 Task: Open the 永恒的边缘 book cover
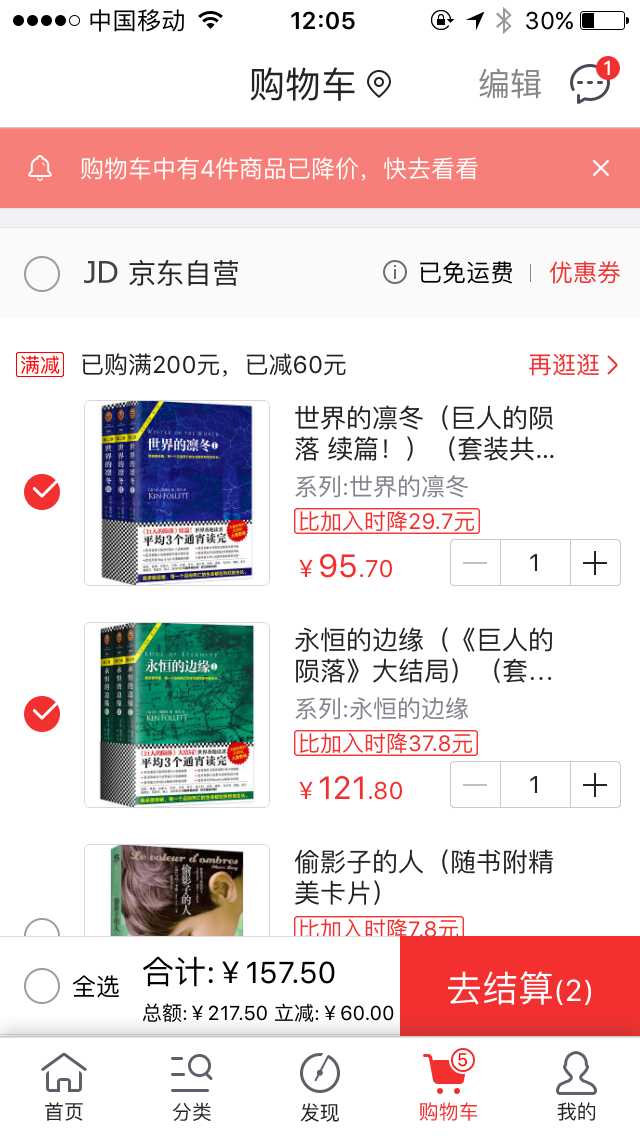[177, 714]
